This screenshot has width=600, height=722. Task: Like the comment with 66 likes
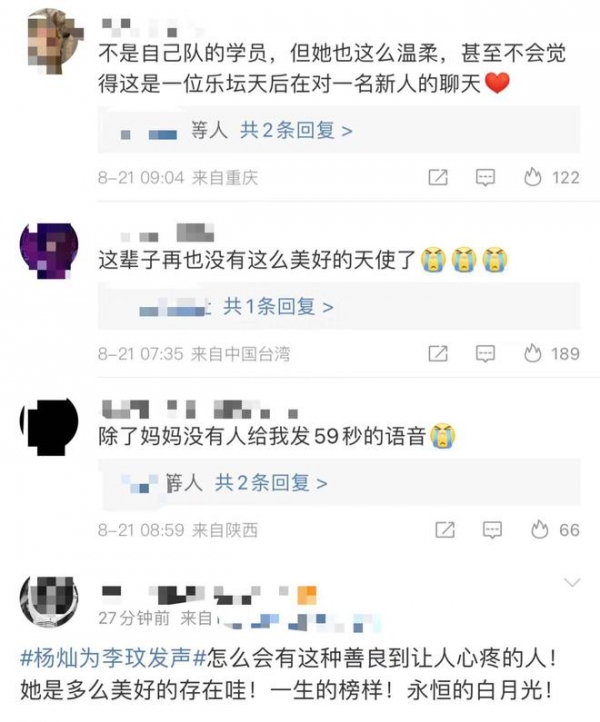tap(556, 529)
